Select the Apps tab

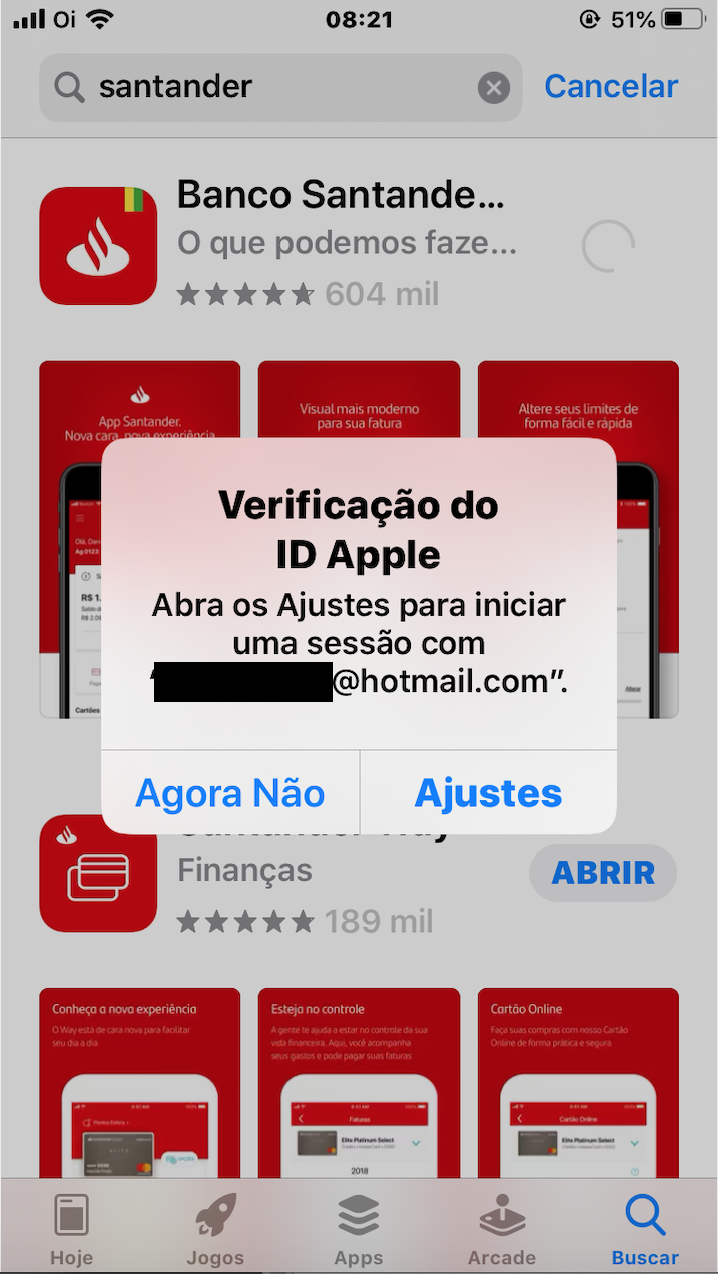(359, 1228)
